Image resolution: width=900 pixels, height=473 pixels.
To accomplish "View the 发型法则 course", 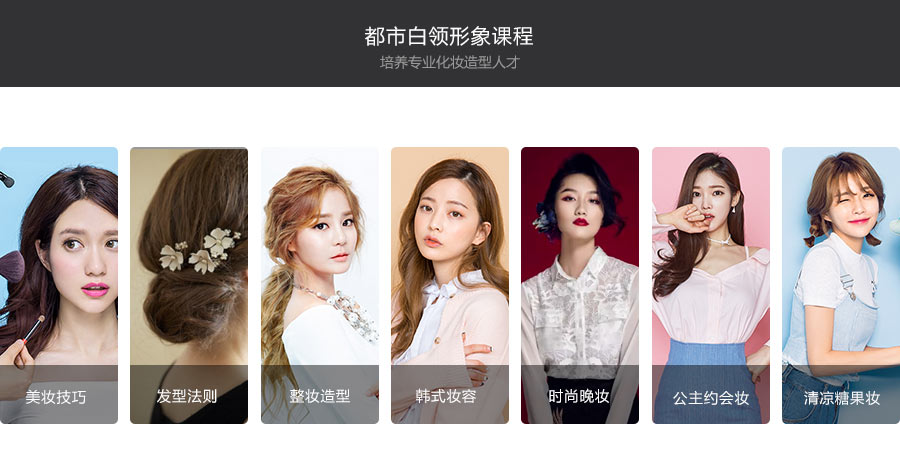I will [189, 285].
